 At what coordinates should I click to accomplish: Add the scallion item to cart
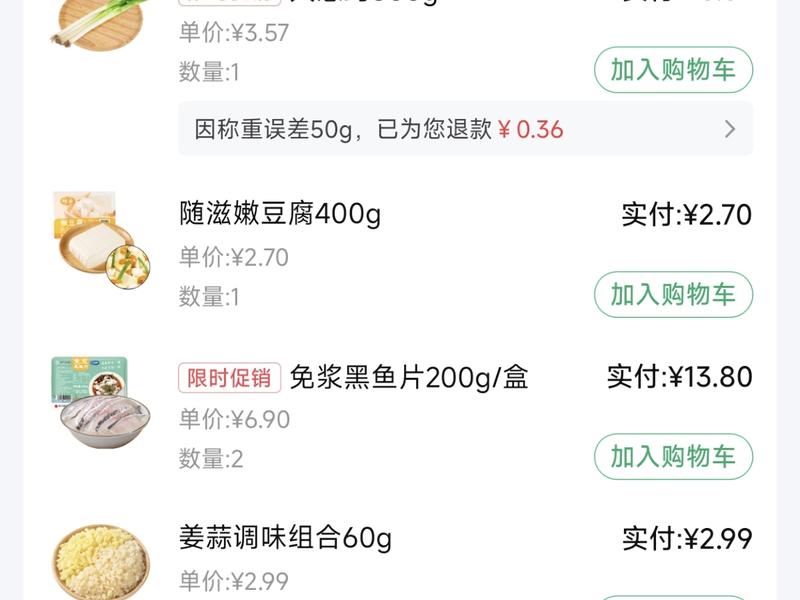pyautogui.click(x=673, y=70)
